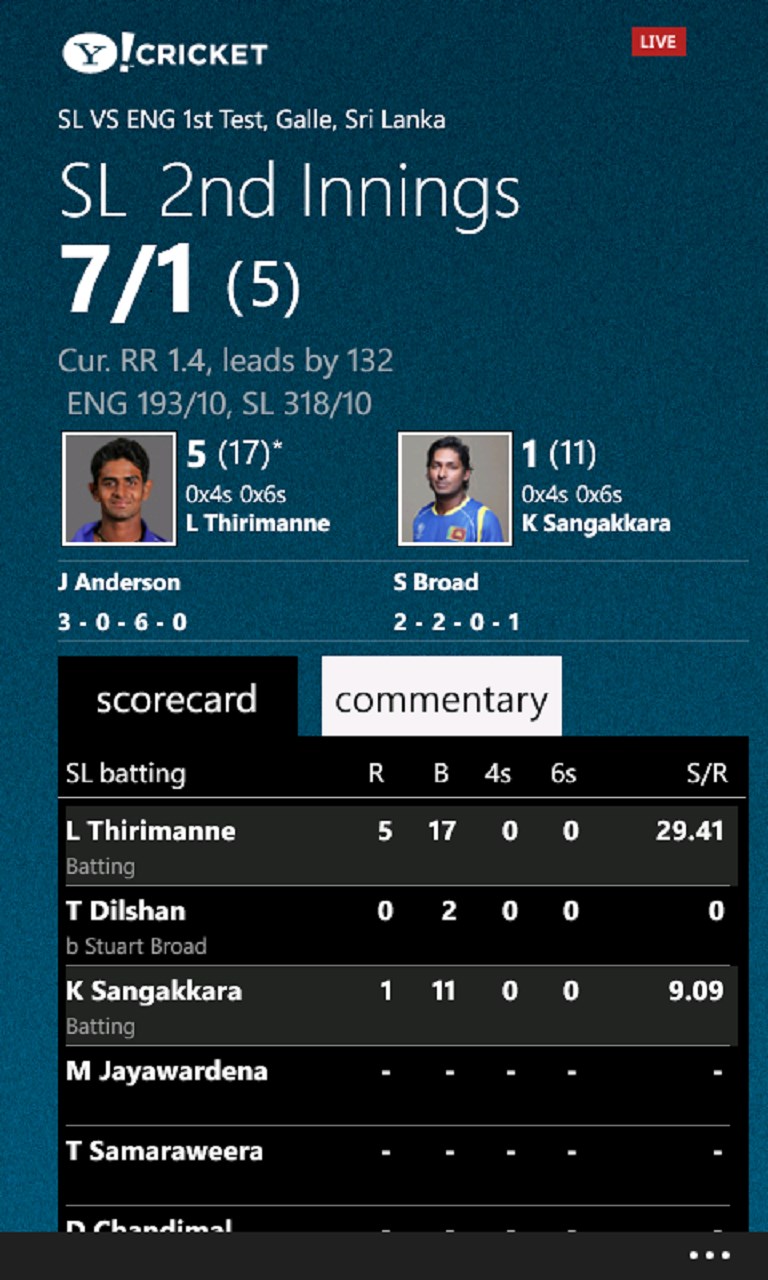Image resolution: width=768 pixels, height=1280 pixels.
Task: Select the scorecard tab
Action: coord(177,698)
